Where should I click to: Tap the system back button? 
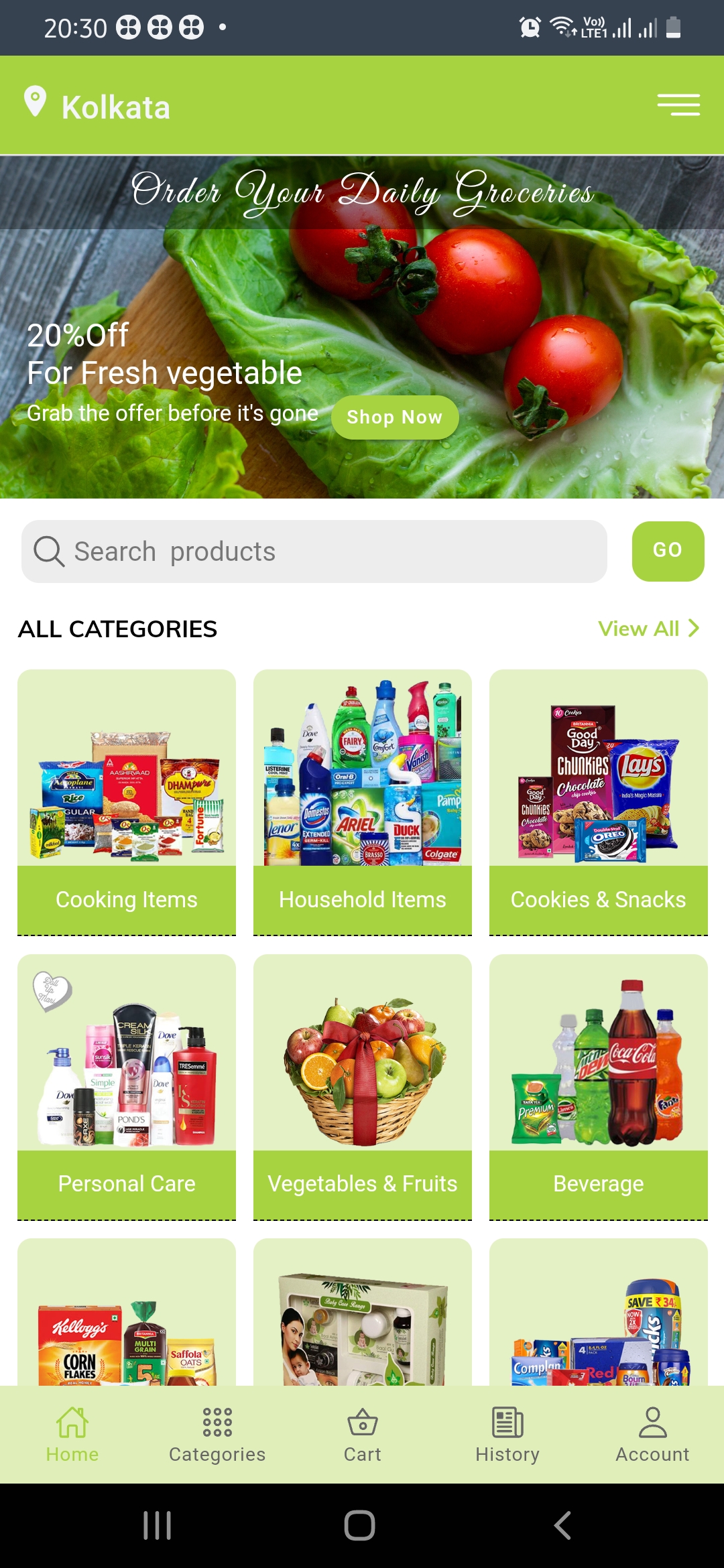point(562,1526)
